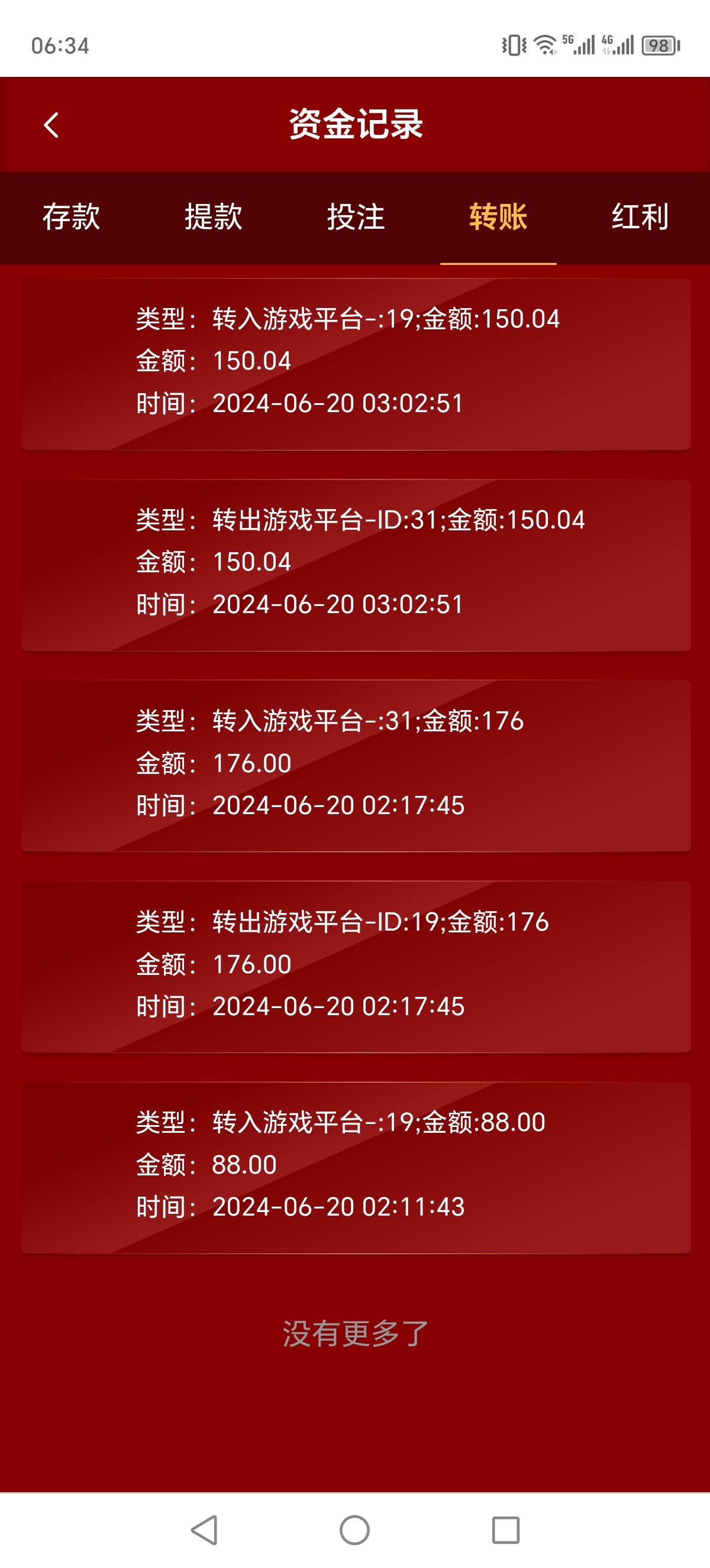Switch to the 红利 tab

(x=640, y=218)
